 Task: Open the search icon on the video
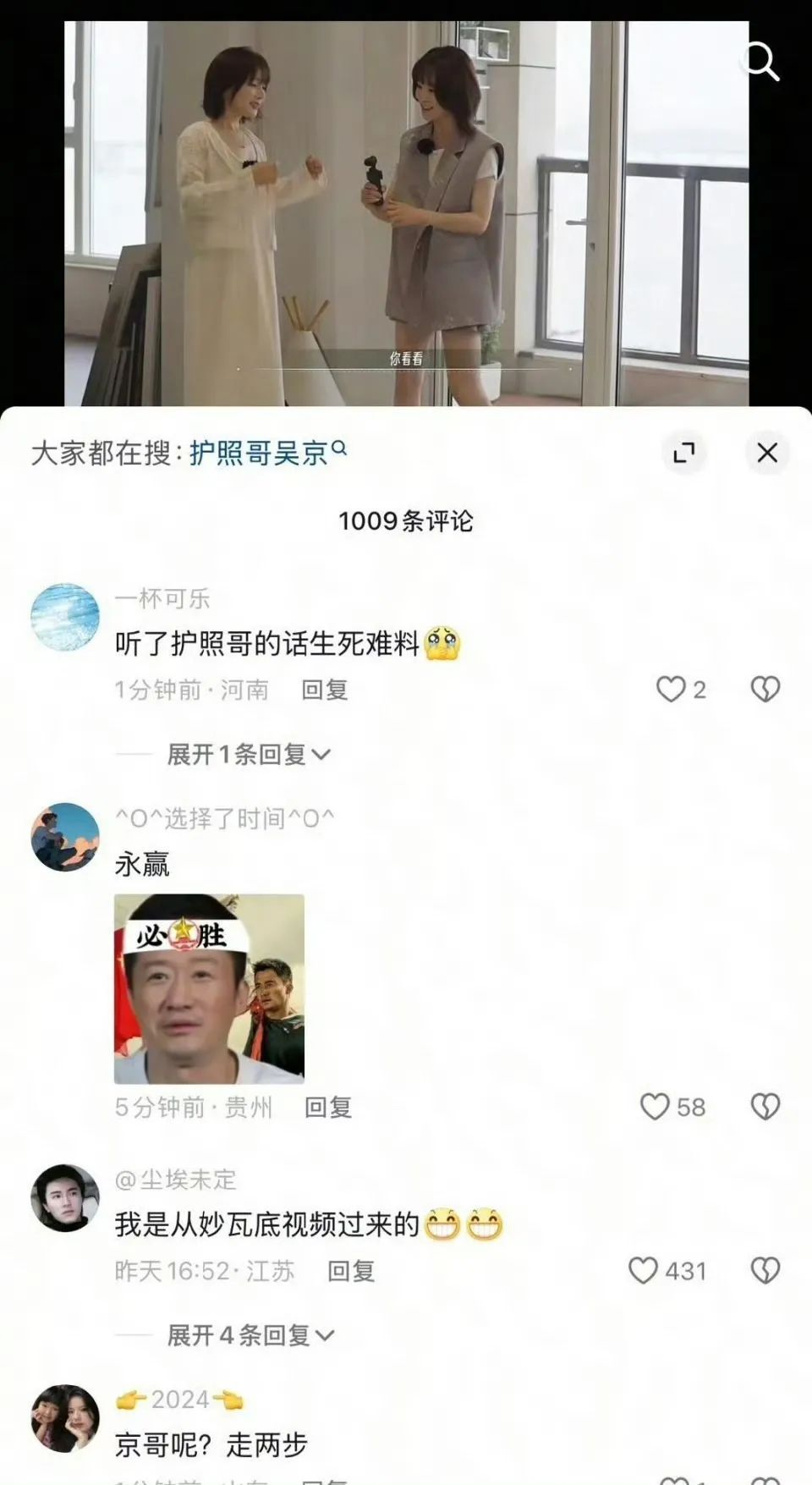coord(760,61)
